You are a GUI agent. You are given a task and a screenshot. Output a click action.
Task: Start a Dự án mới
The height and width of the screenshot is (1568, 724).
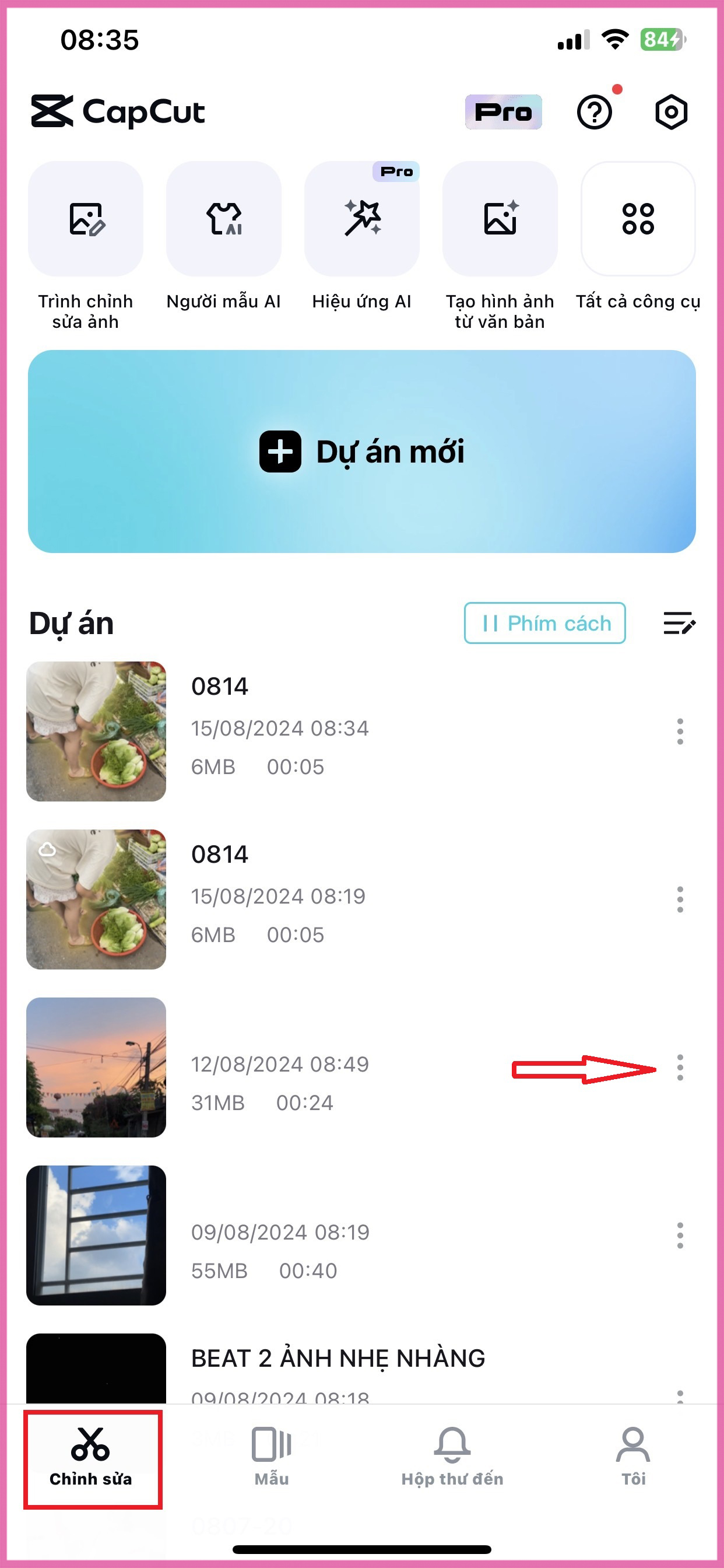pos(362,452)
